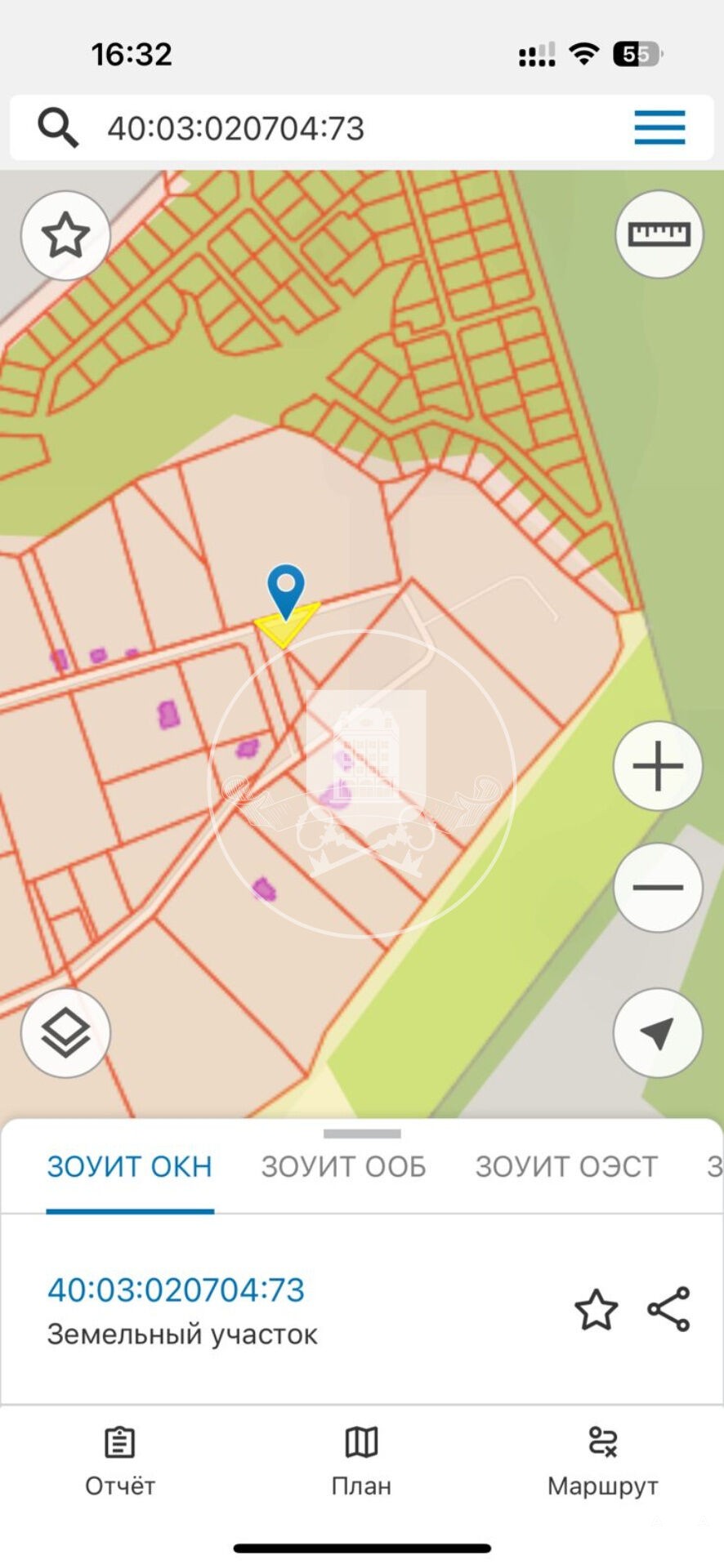Add the land parcel to favorites
Image resolution: width=724 pixels, height=1568 pixels.
[597, 1309]
